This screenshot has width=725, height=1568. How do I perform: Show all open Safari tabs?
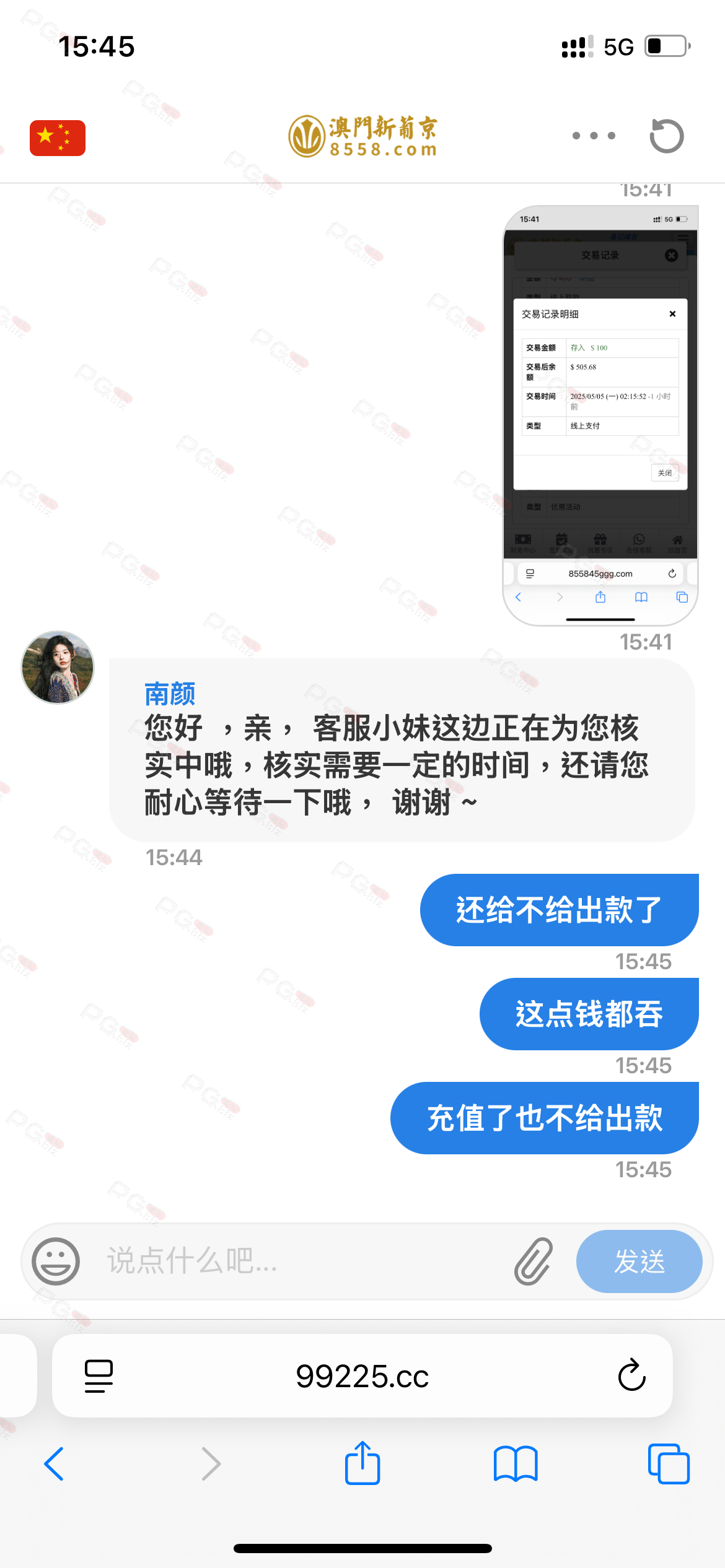(x=669, y=1464)
